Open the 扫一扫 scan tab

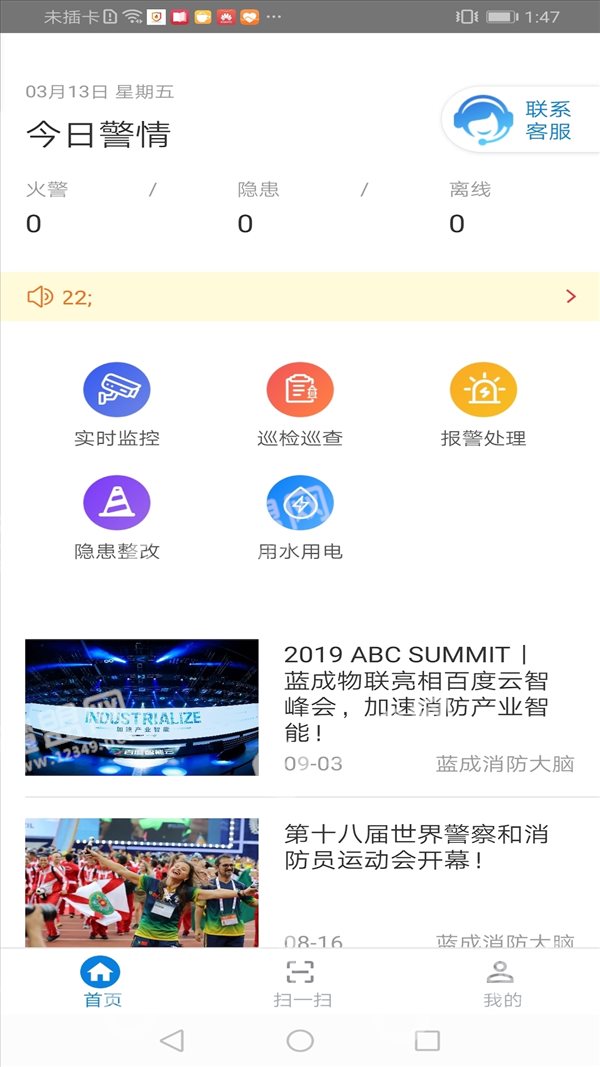[301, 983]
